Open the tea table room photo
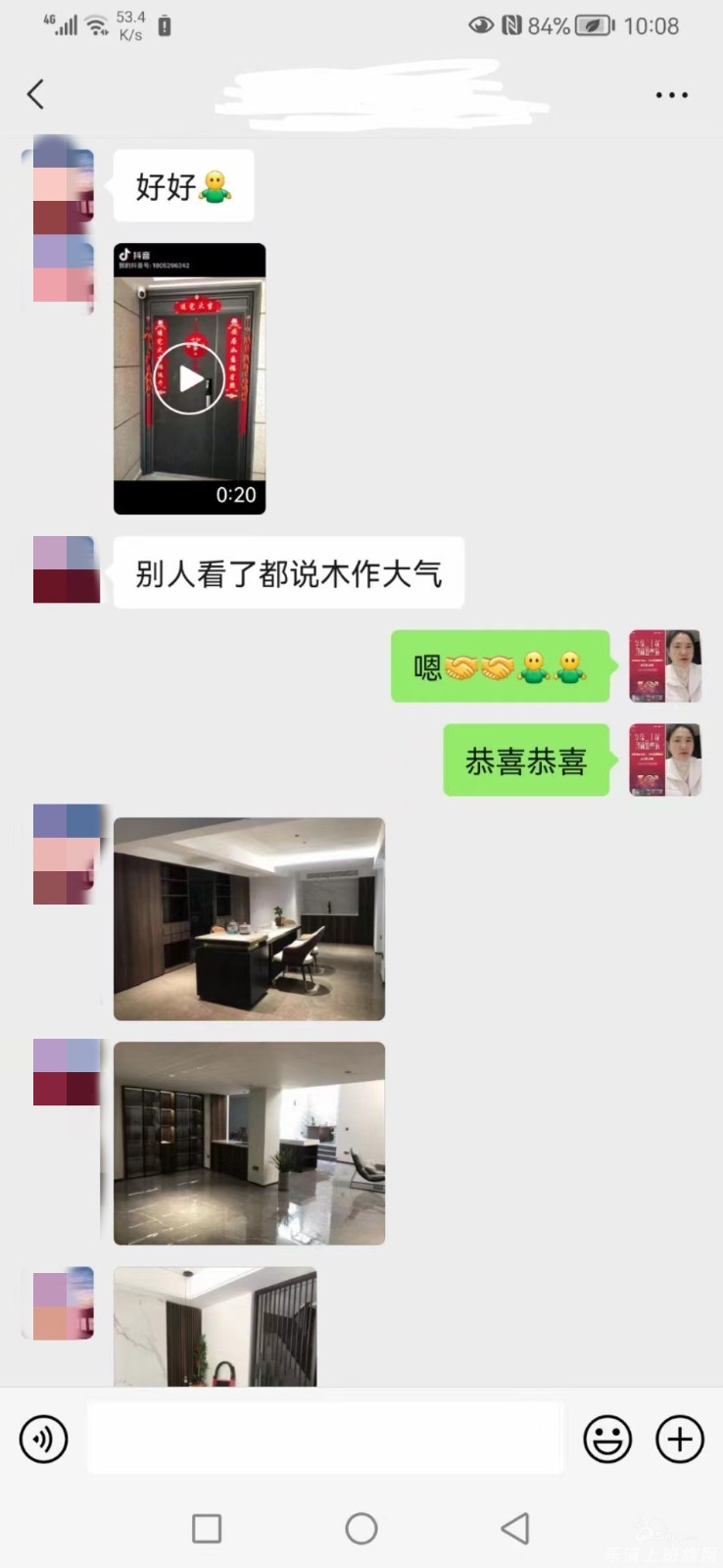This screenshot has width=723, height=1568. click(x=249, y=918)
